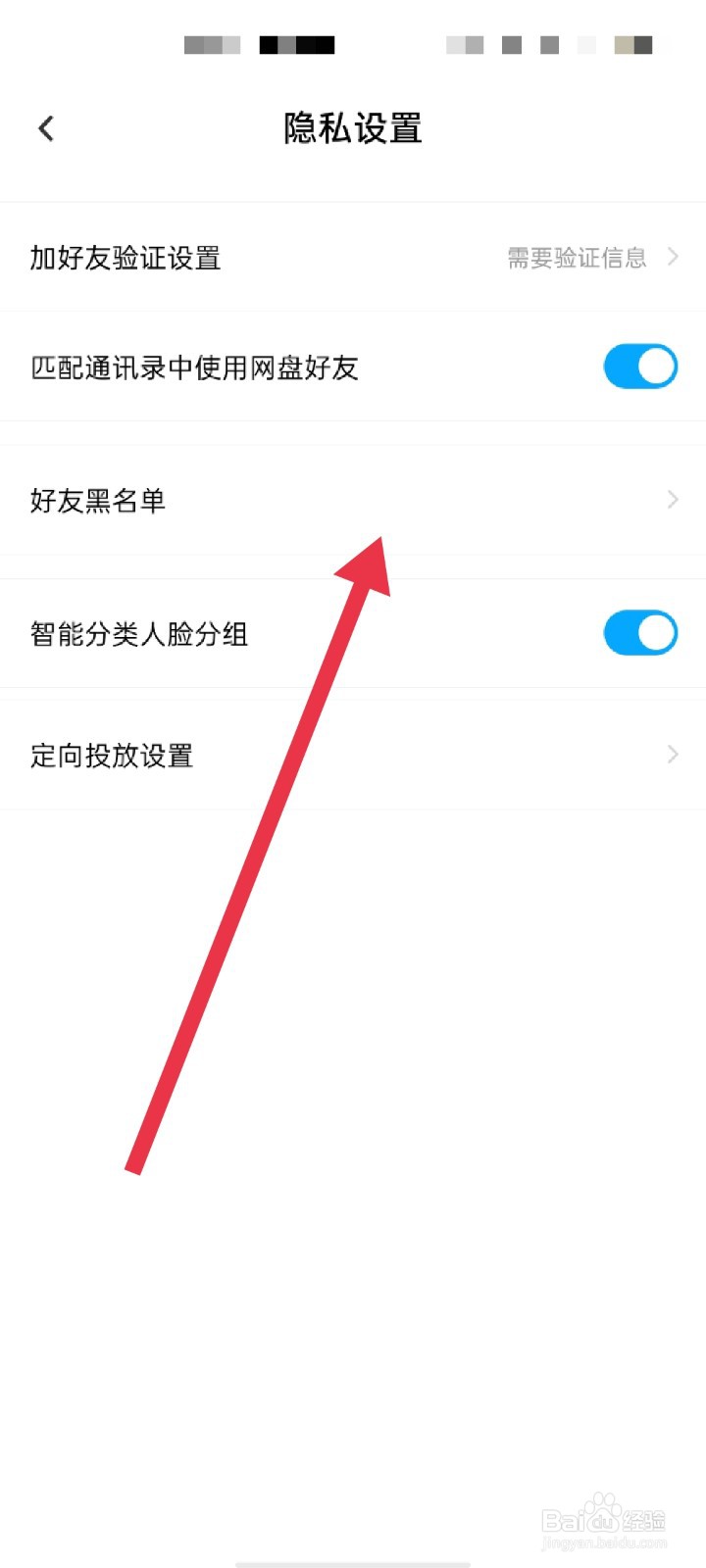Tap the status bar at the top
The height and width of the screenshot is (1568, 706).
[x=353, y=44]
